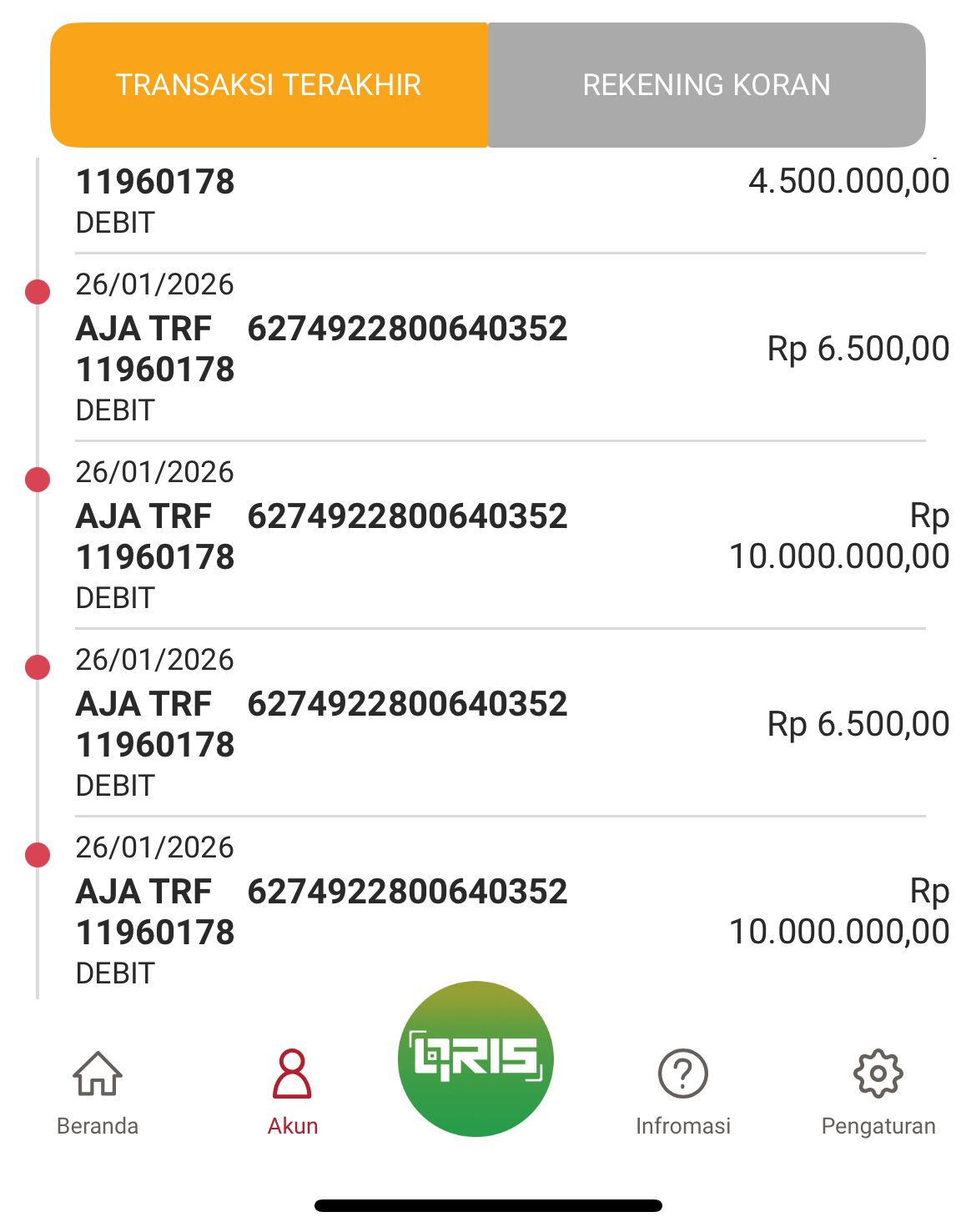Switch to the REKENING KORAN tab
Screen dimensions: 976x1232
[x=706, y=83]
